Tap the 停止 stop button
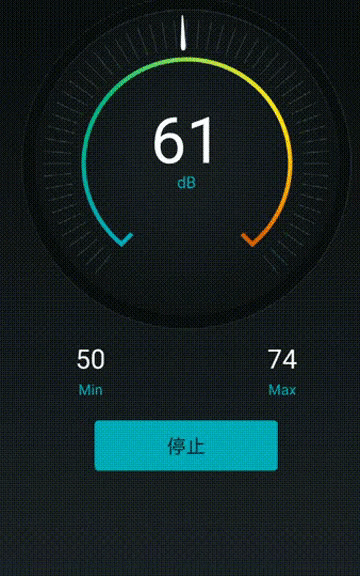This screenshot has width=360, height=576. point(186,446)
